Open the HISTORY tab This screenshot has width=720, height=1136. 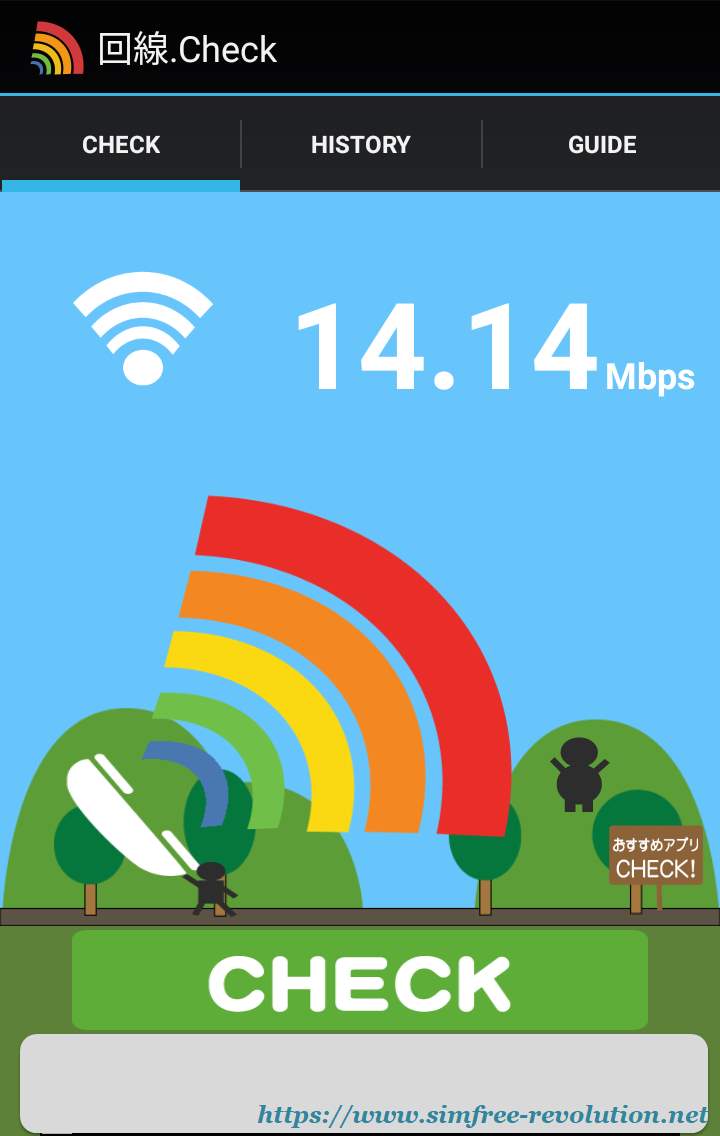pos(361,145)
